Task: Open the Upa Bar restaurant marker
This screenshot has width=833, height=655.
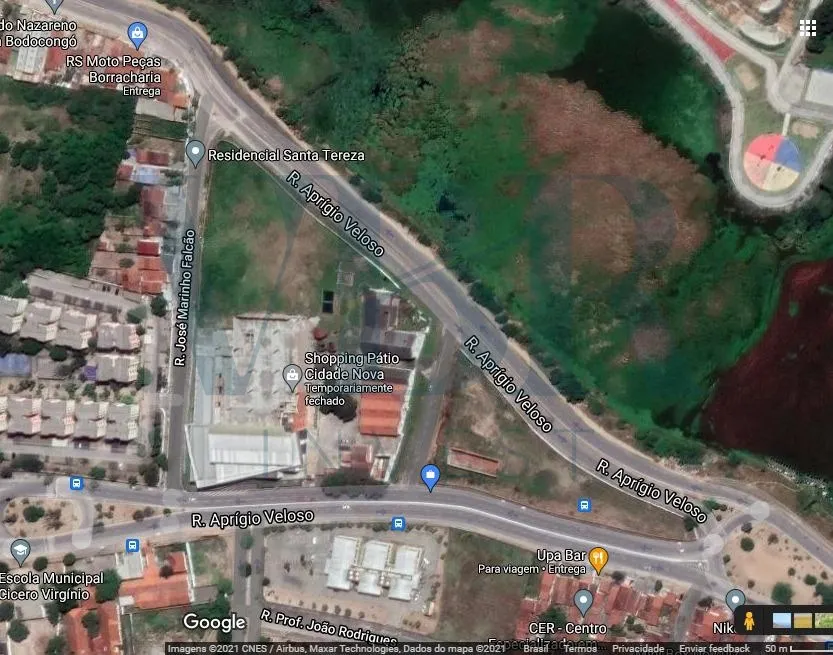Action: point(599,558)
